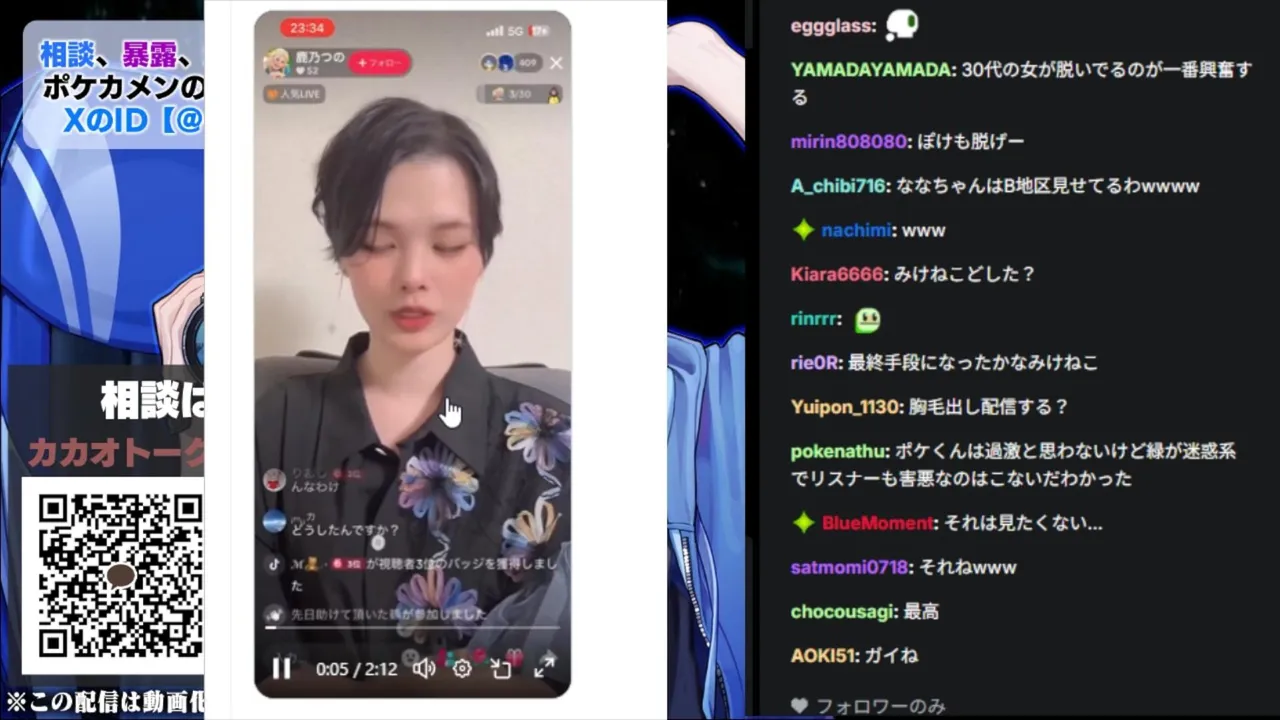Image resolution: width=1280 pixels, height=720 pixels.
Task: Open video playback settings gear
Action: (462, 668)
